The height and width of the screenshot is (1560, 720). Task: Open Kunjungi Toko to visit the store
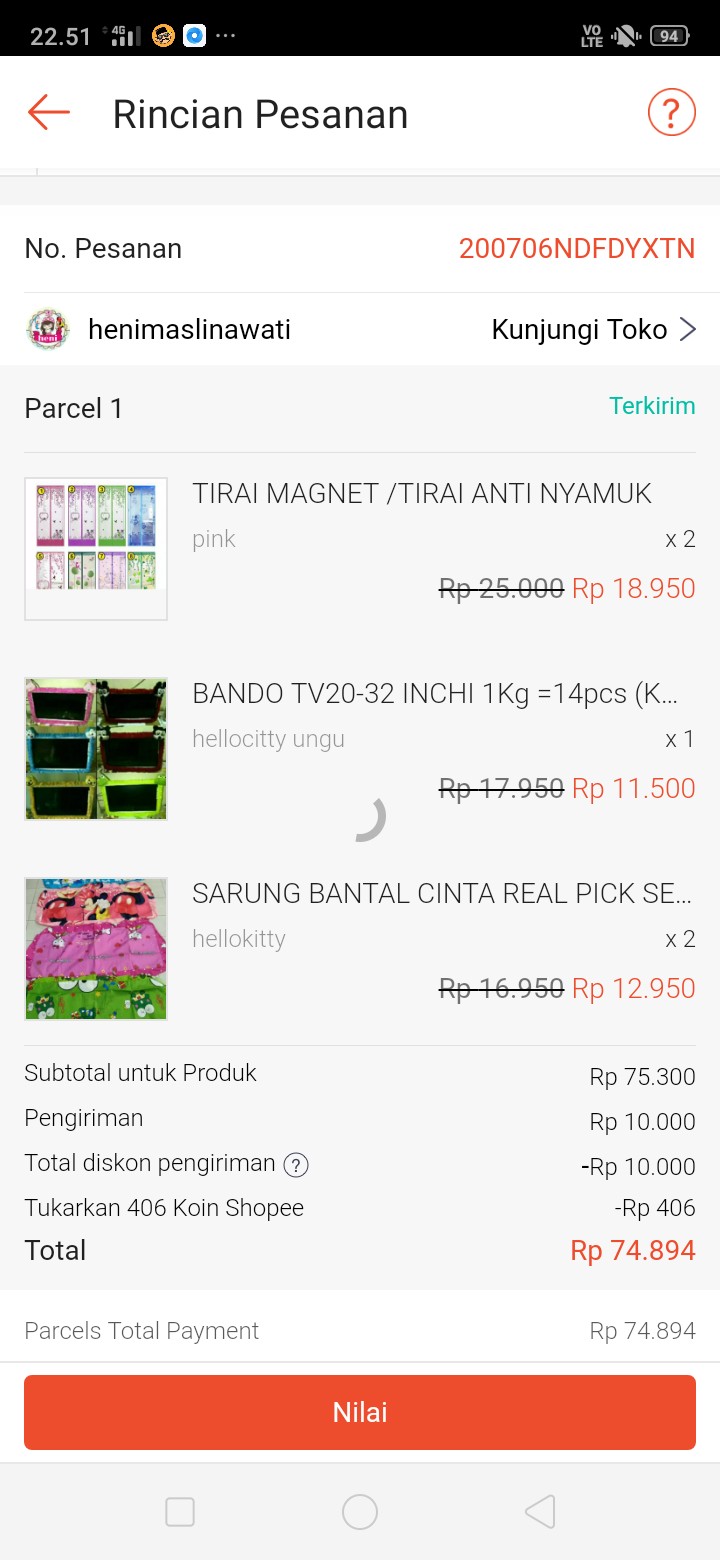point(578,328)
